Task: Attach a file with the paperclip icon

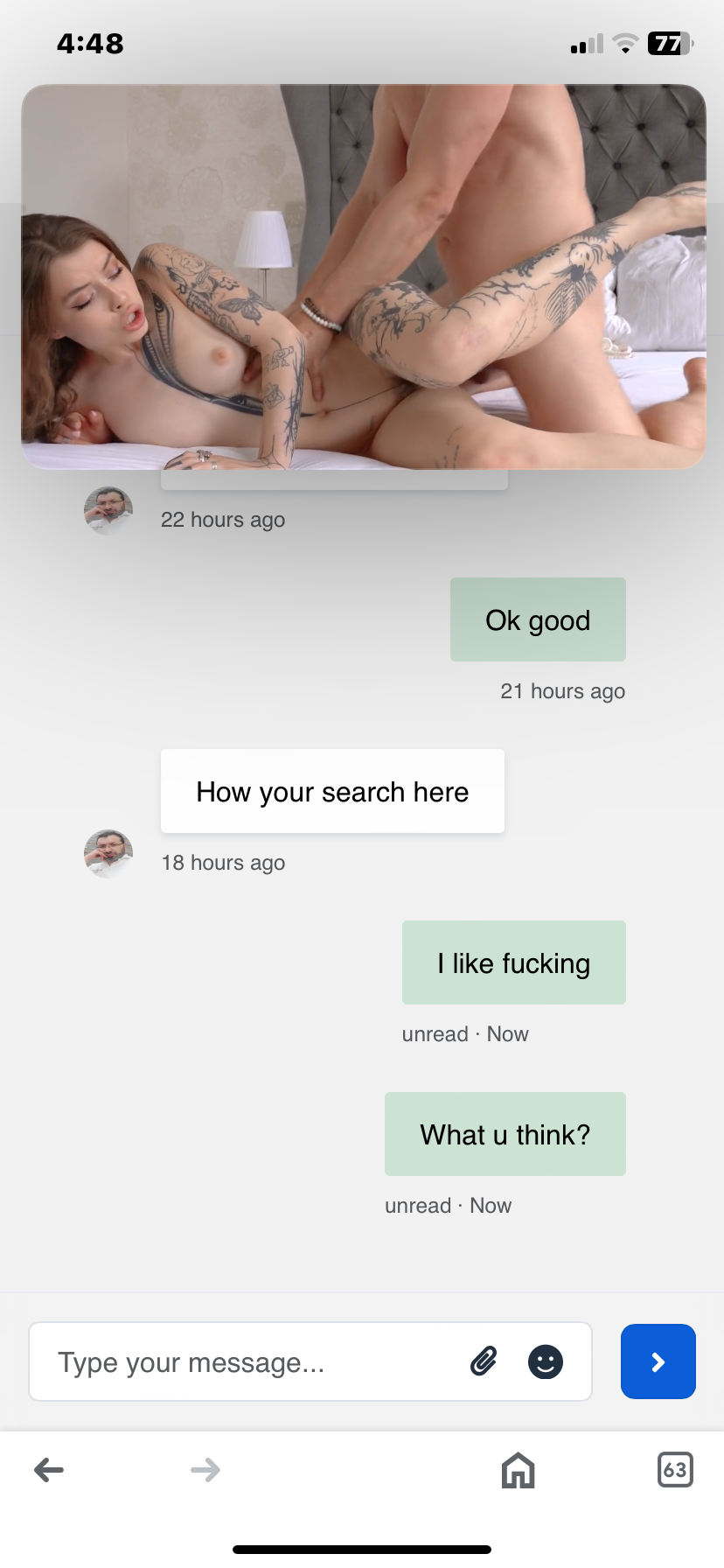Action: [484, 1361]
